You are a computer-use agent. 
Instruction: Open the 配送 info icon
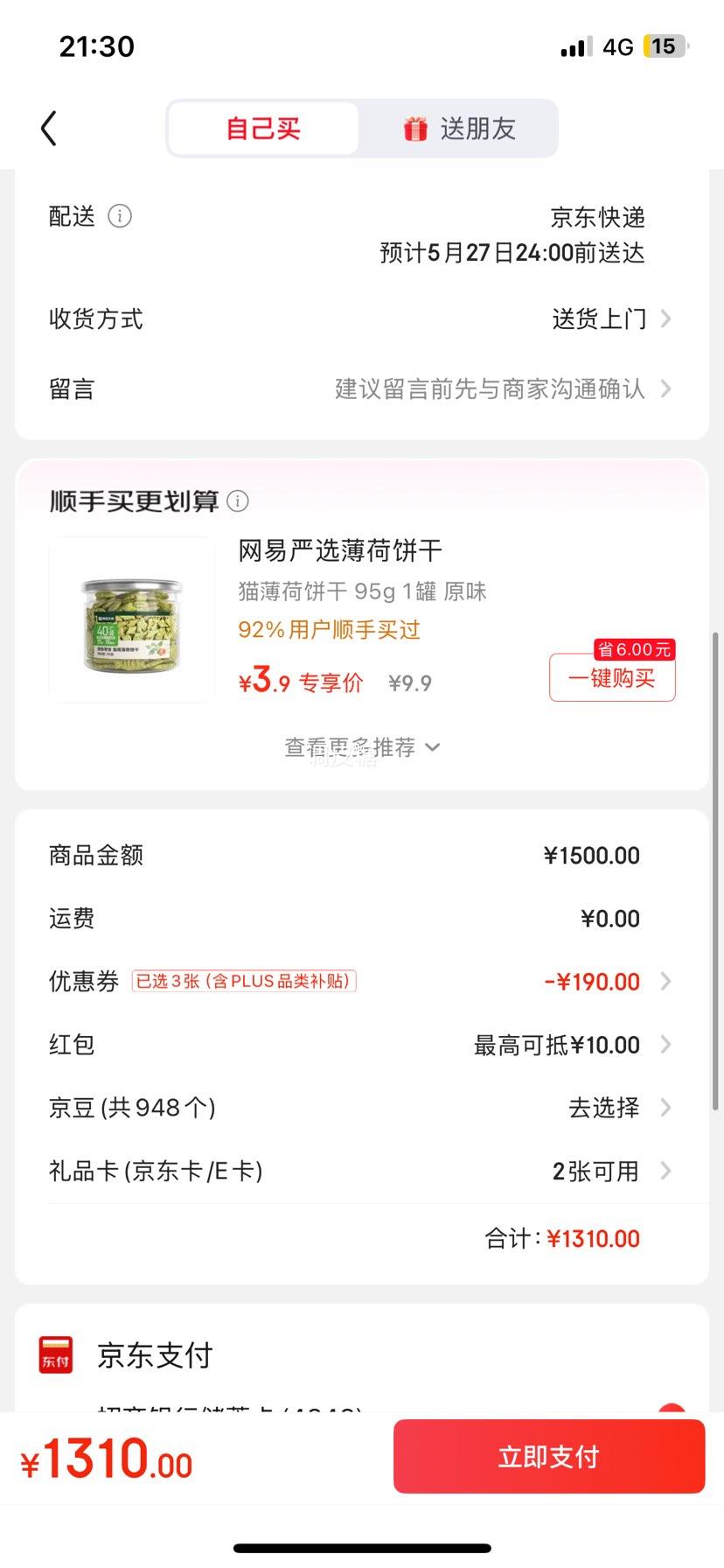pyautogui.click(x=120, y=216)
